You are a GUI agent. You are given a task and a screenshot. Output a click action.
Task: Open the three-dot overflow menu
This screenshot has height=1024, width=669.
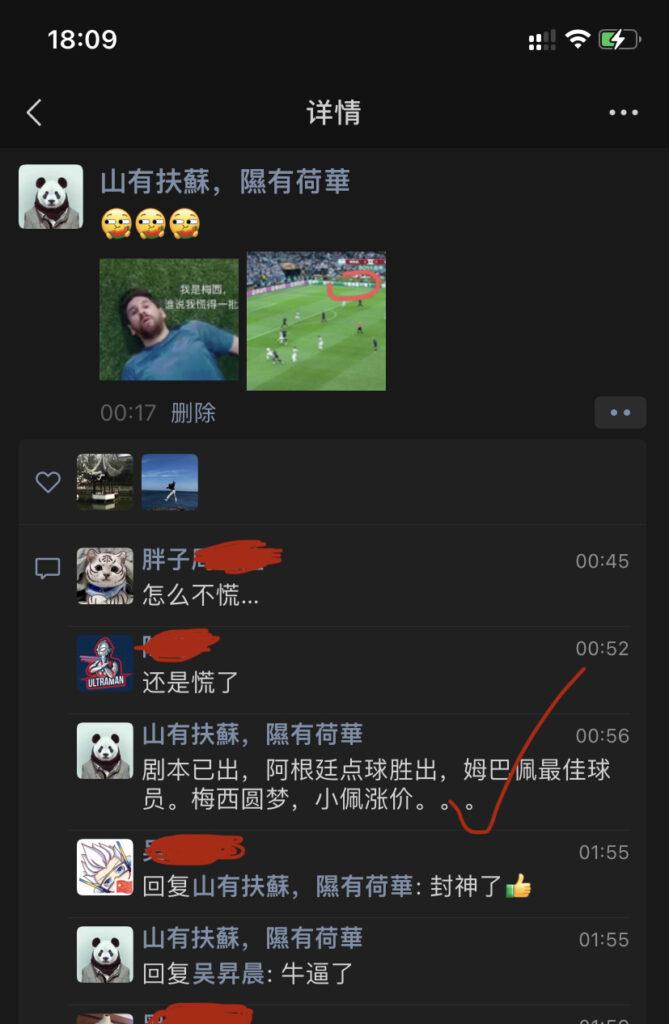(x=623, y=113)
